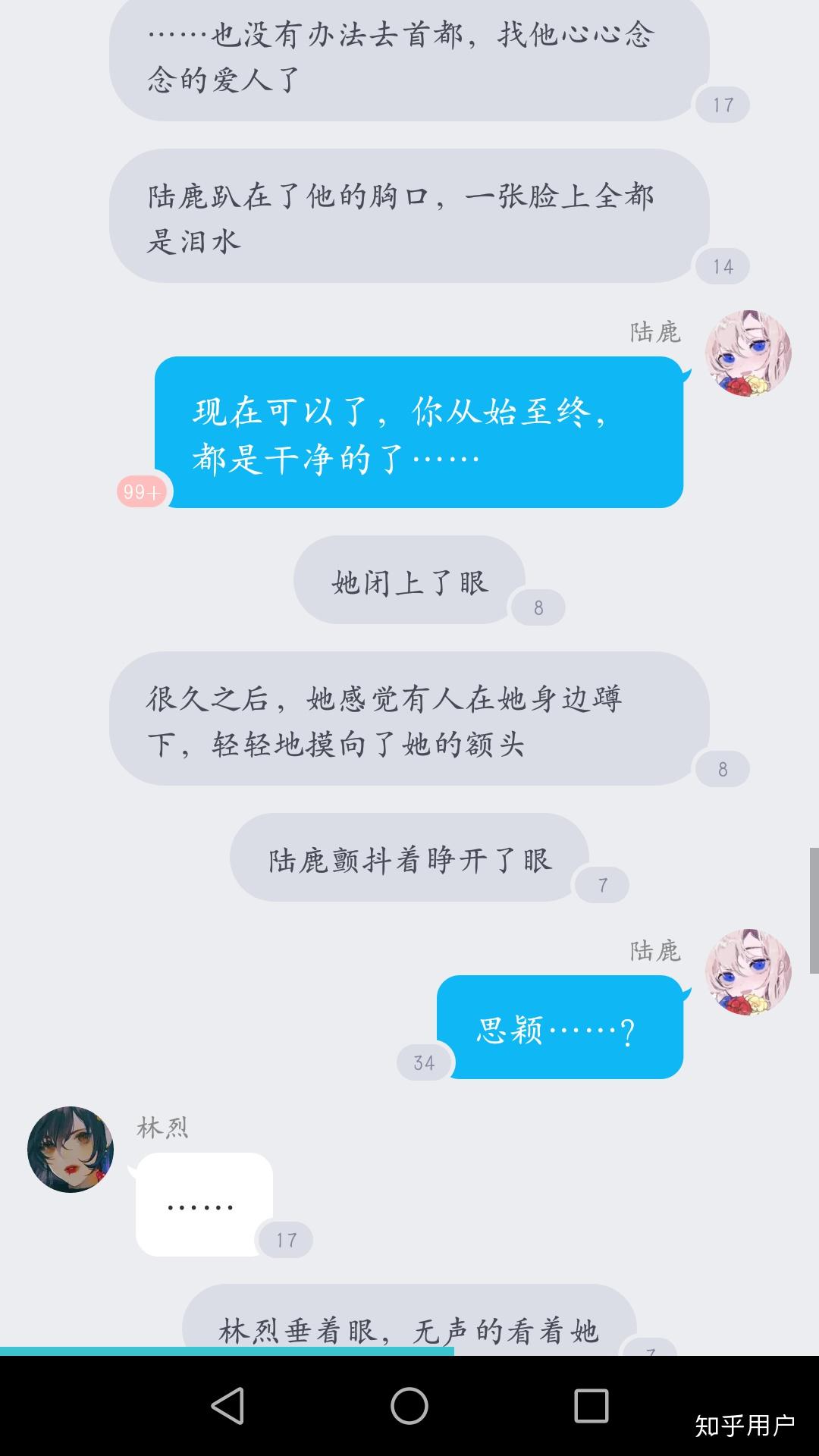Open the 14 comments on 陆鹿趴在了他的胸口 line
This screenshot has height=1456, width=819.
pyautogui.click(x=723, y=266)
